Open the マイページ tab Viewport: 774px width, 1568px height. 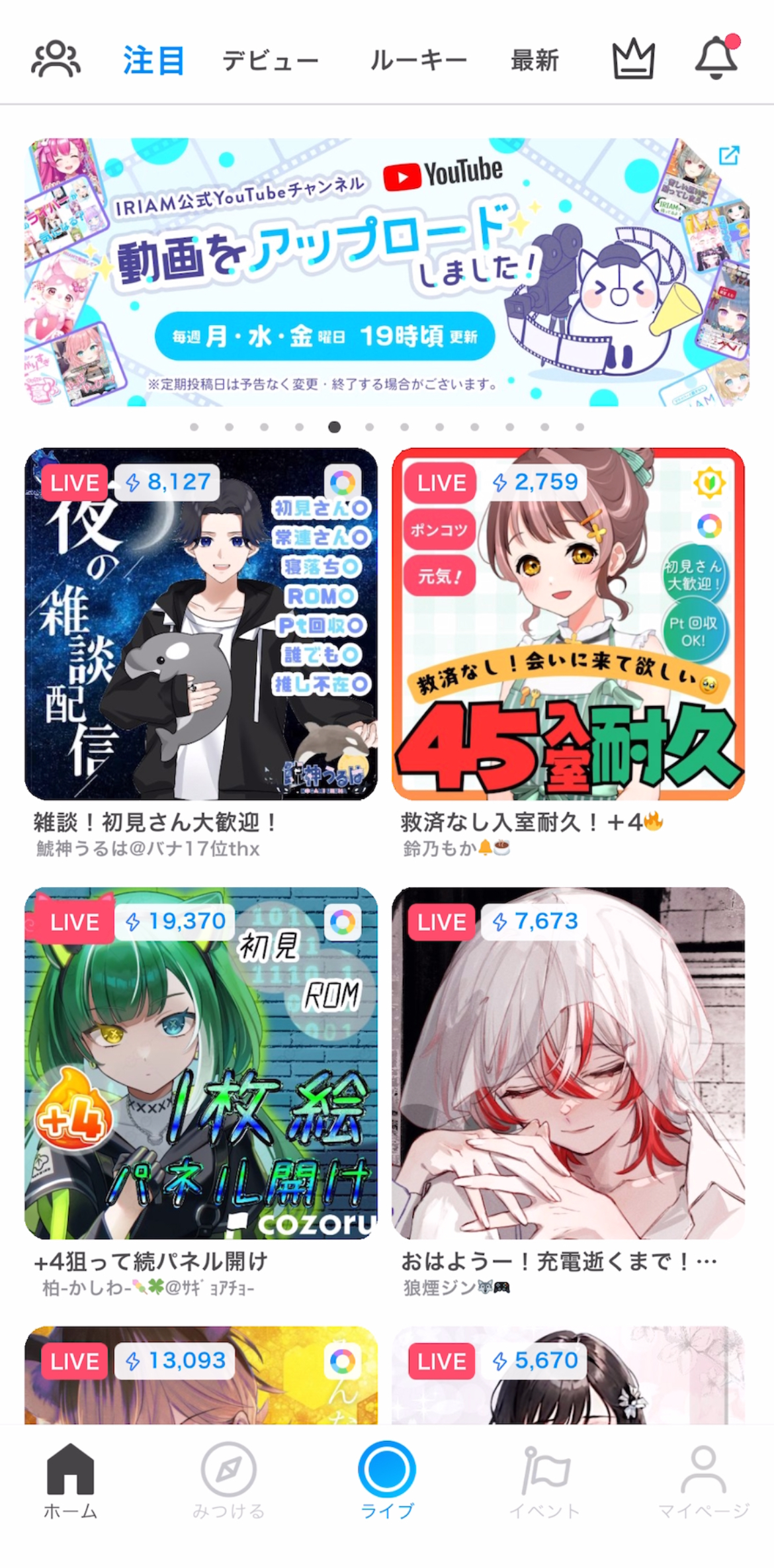(703, 1481)
